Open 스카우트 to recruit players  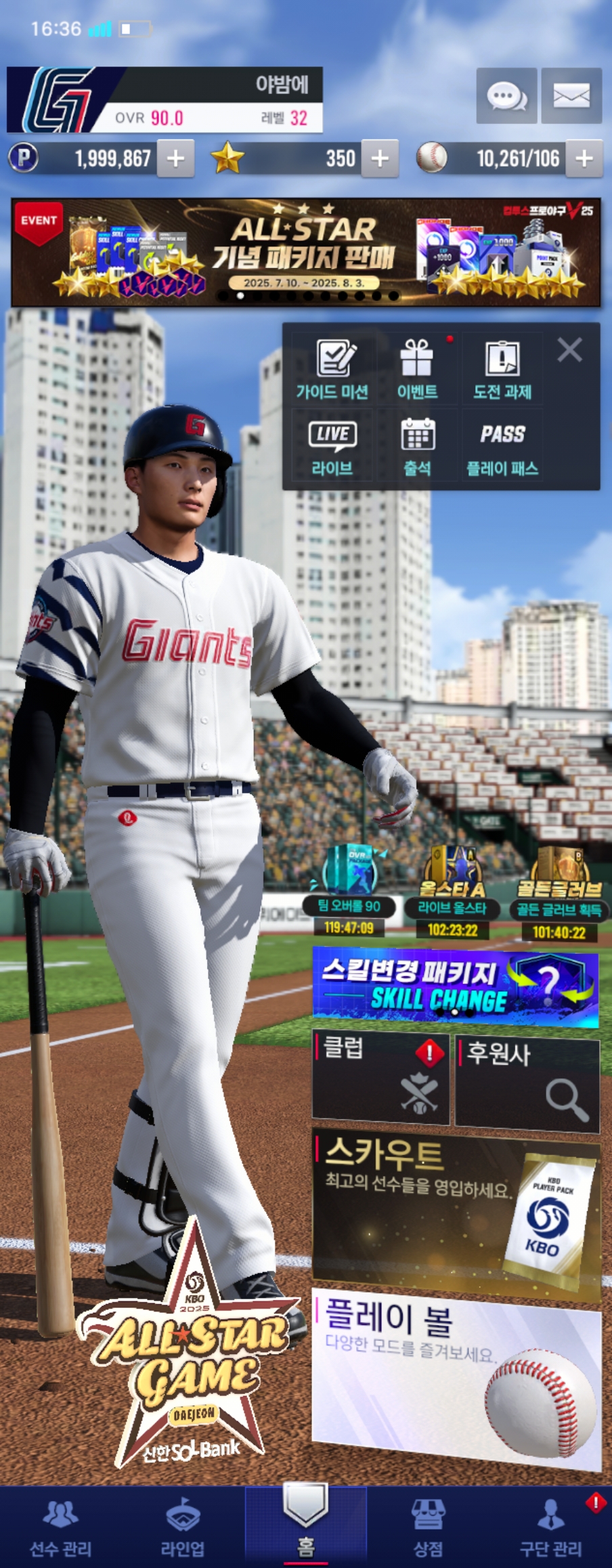click(x=455, y=1213)
